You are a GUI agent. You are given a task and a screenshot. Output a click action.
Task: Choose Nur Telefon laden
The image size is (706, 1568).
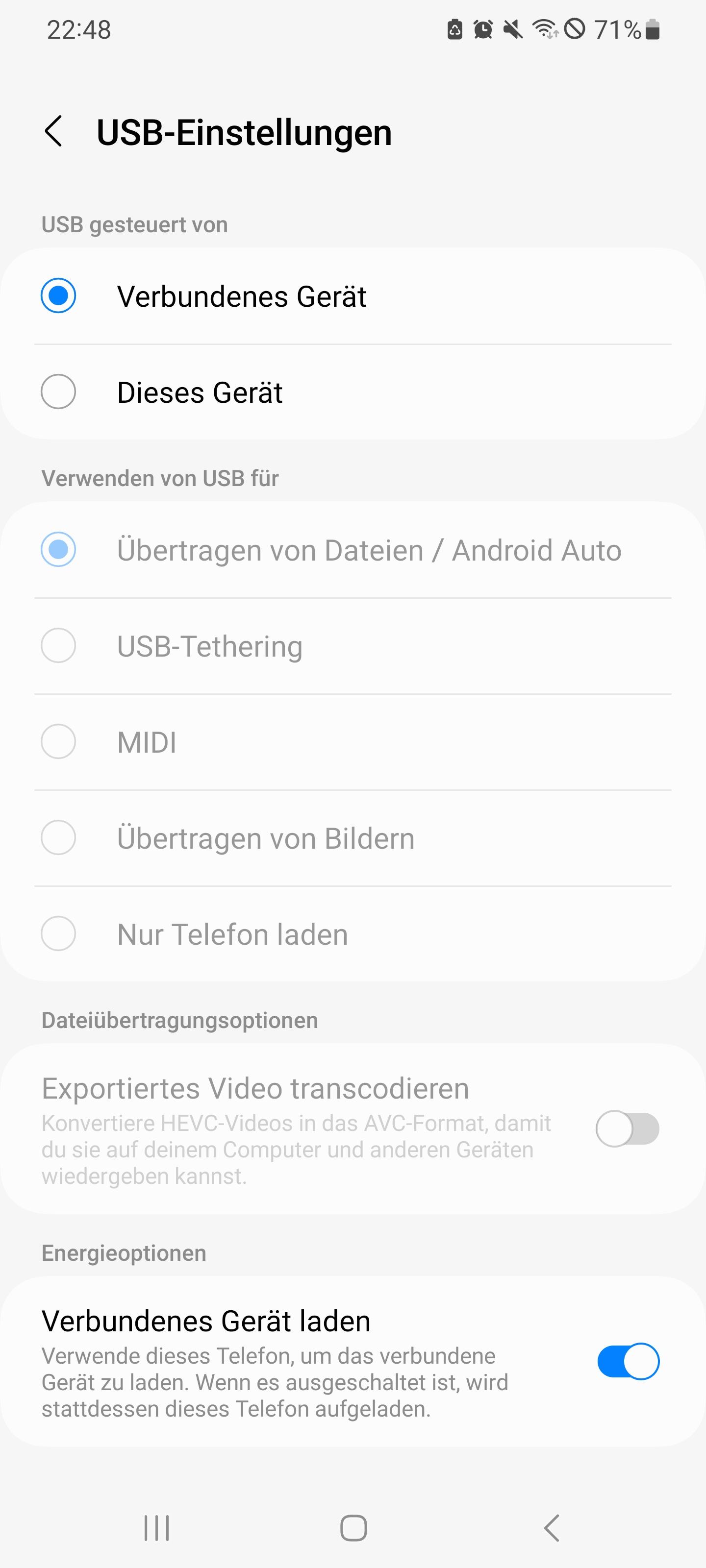(x=353, y=934)
